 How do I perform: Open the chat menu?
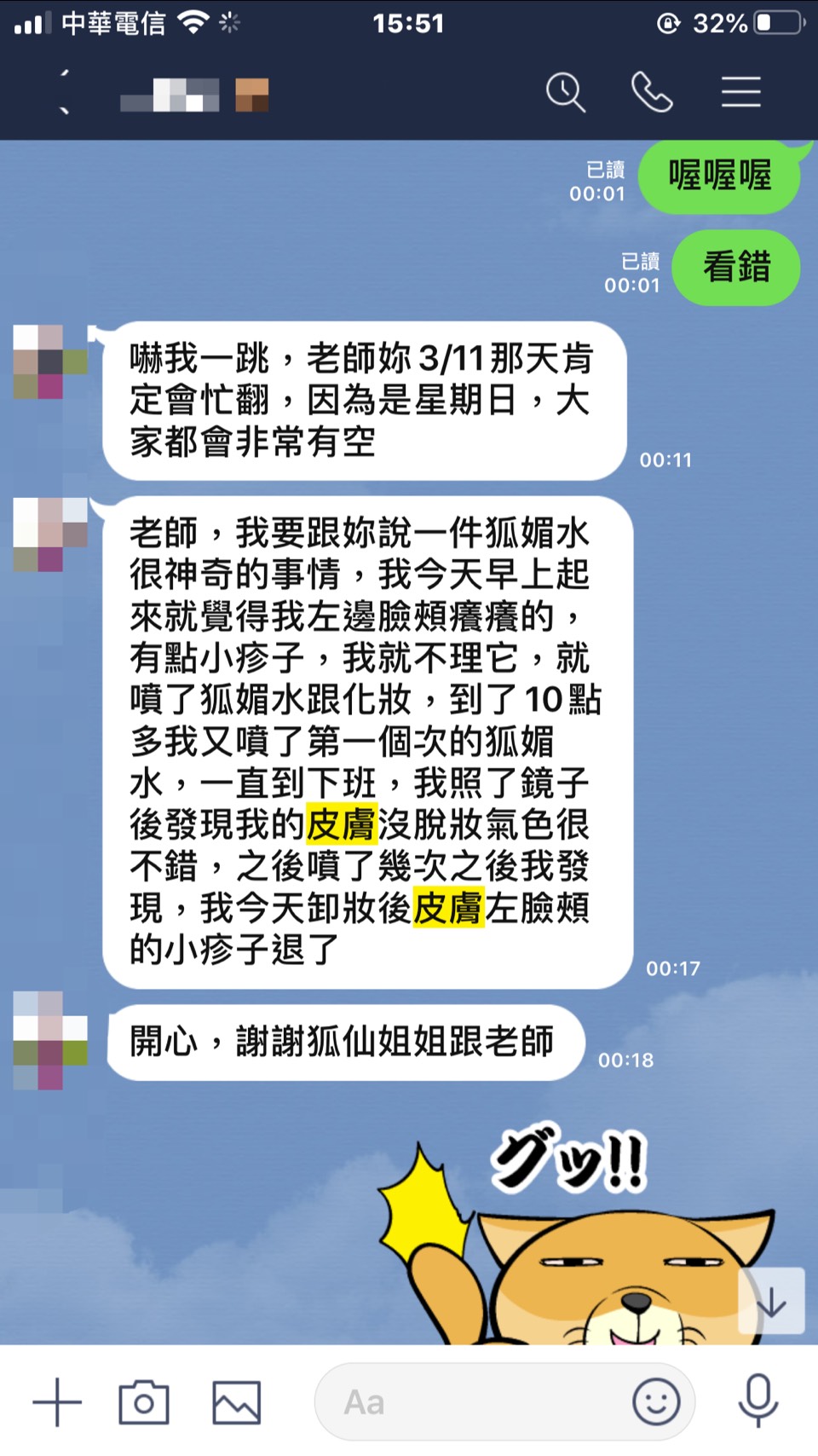click(740, 92)
